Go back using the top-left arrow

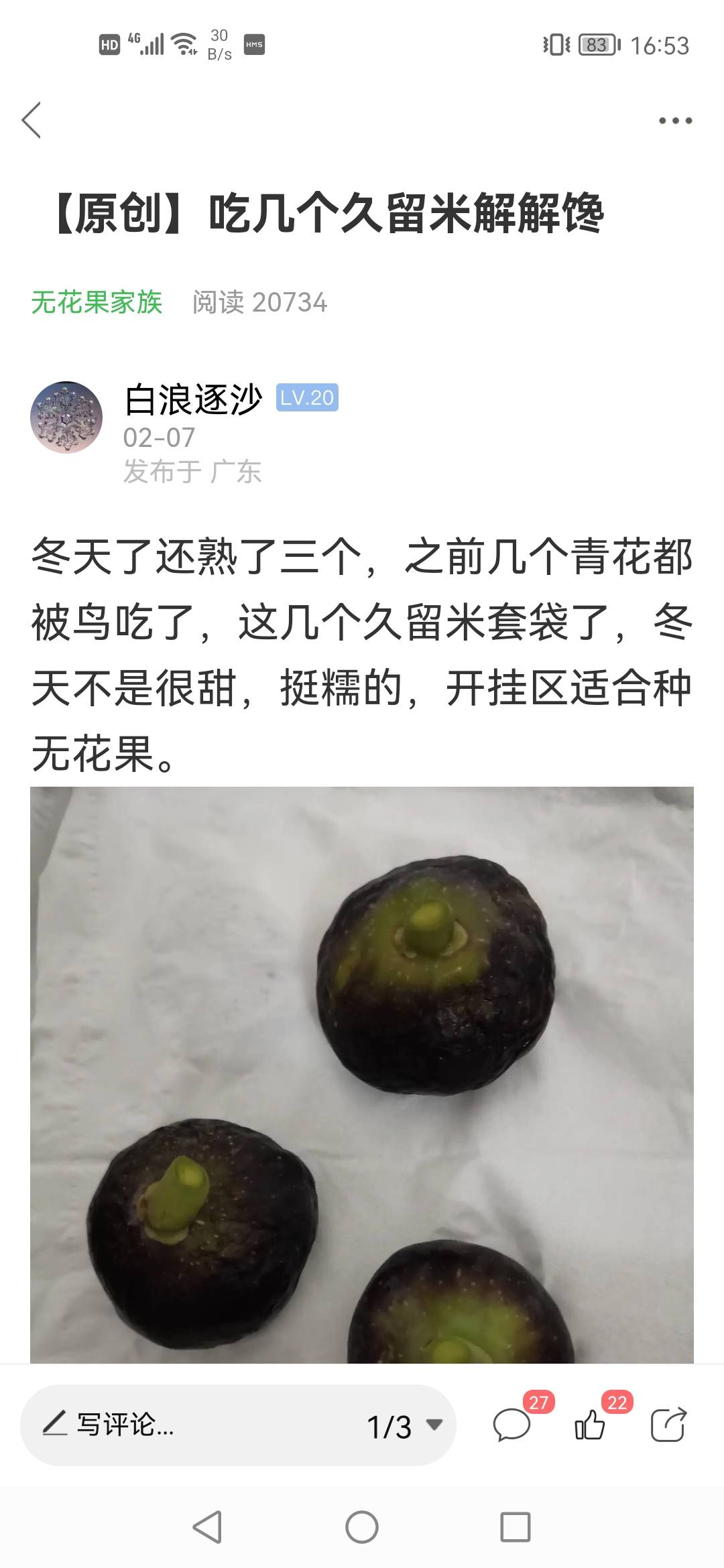[32, 121]
